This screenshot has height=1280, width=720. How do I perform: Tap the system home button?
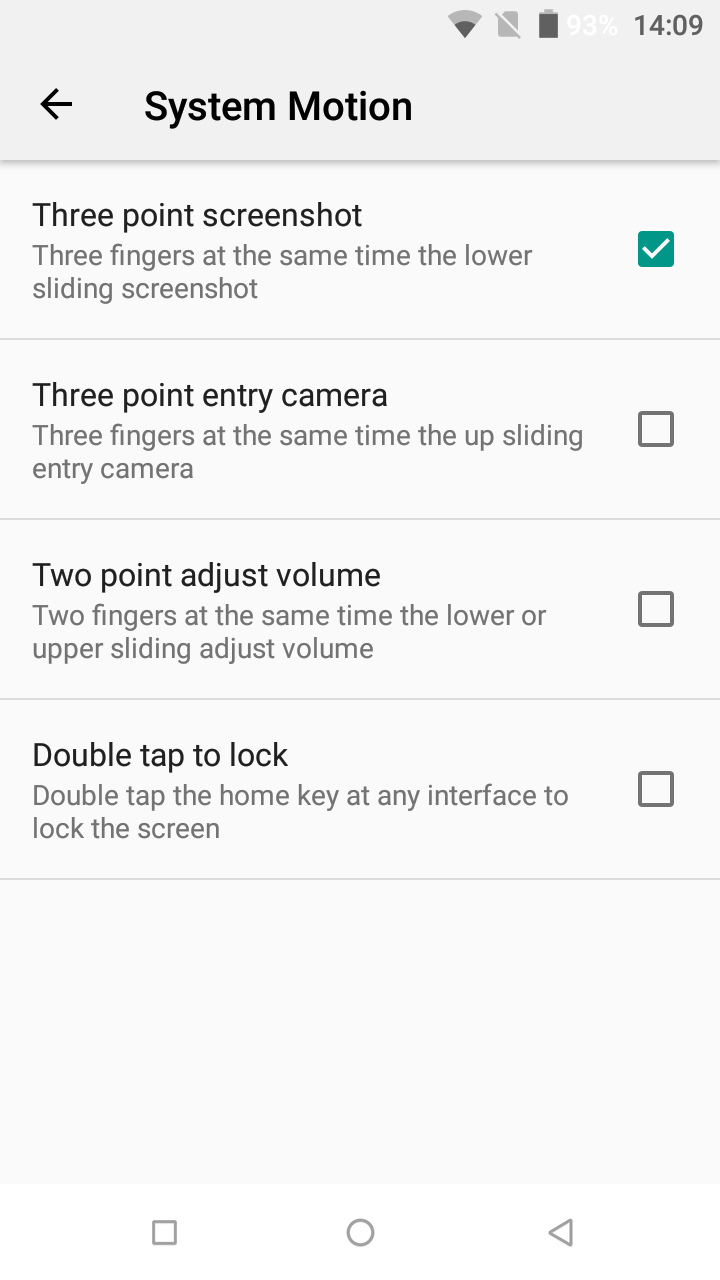(360, 1232)
